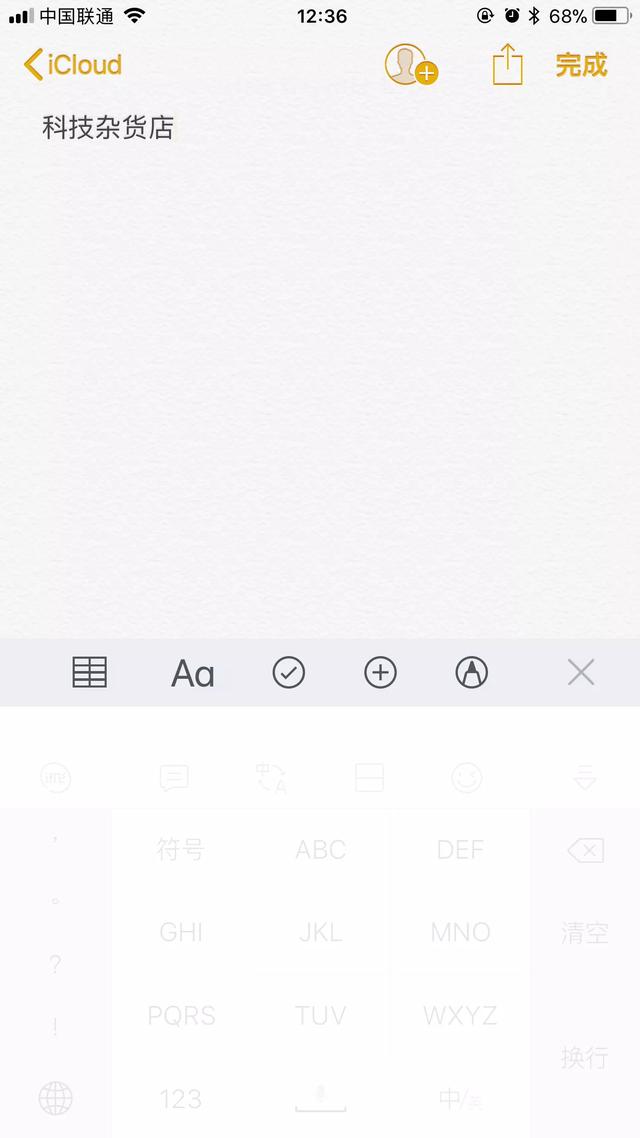Image resolution: width=640 pixels, height=1138 pixels.
Task: Open the Aa text formatting options
Action: [192, 674]
